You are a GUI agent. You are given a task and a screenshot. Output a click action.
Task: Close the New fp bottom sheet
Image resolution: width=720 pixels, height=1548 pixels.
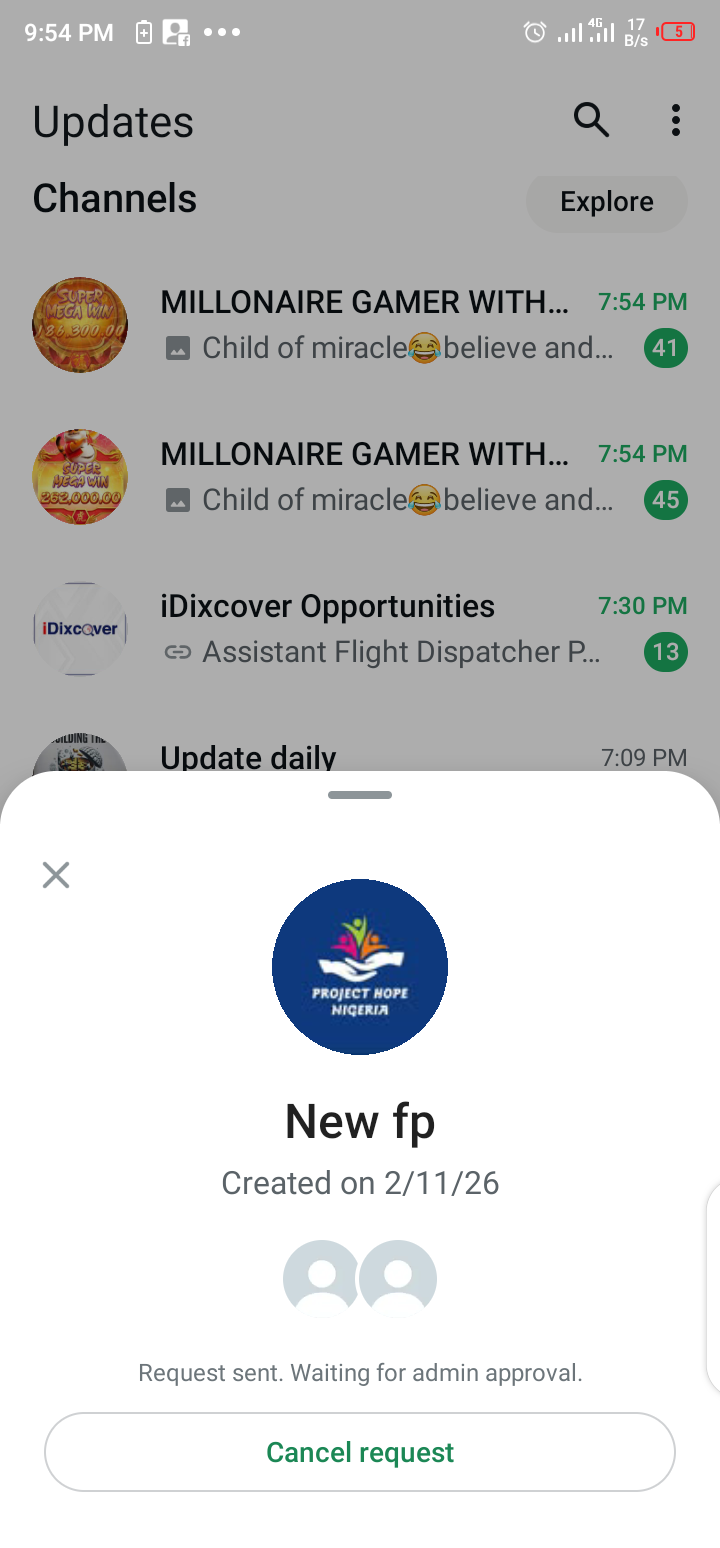coord(56,875)
